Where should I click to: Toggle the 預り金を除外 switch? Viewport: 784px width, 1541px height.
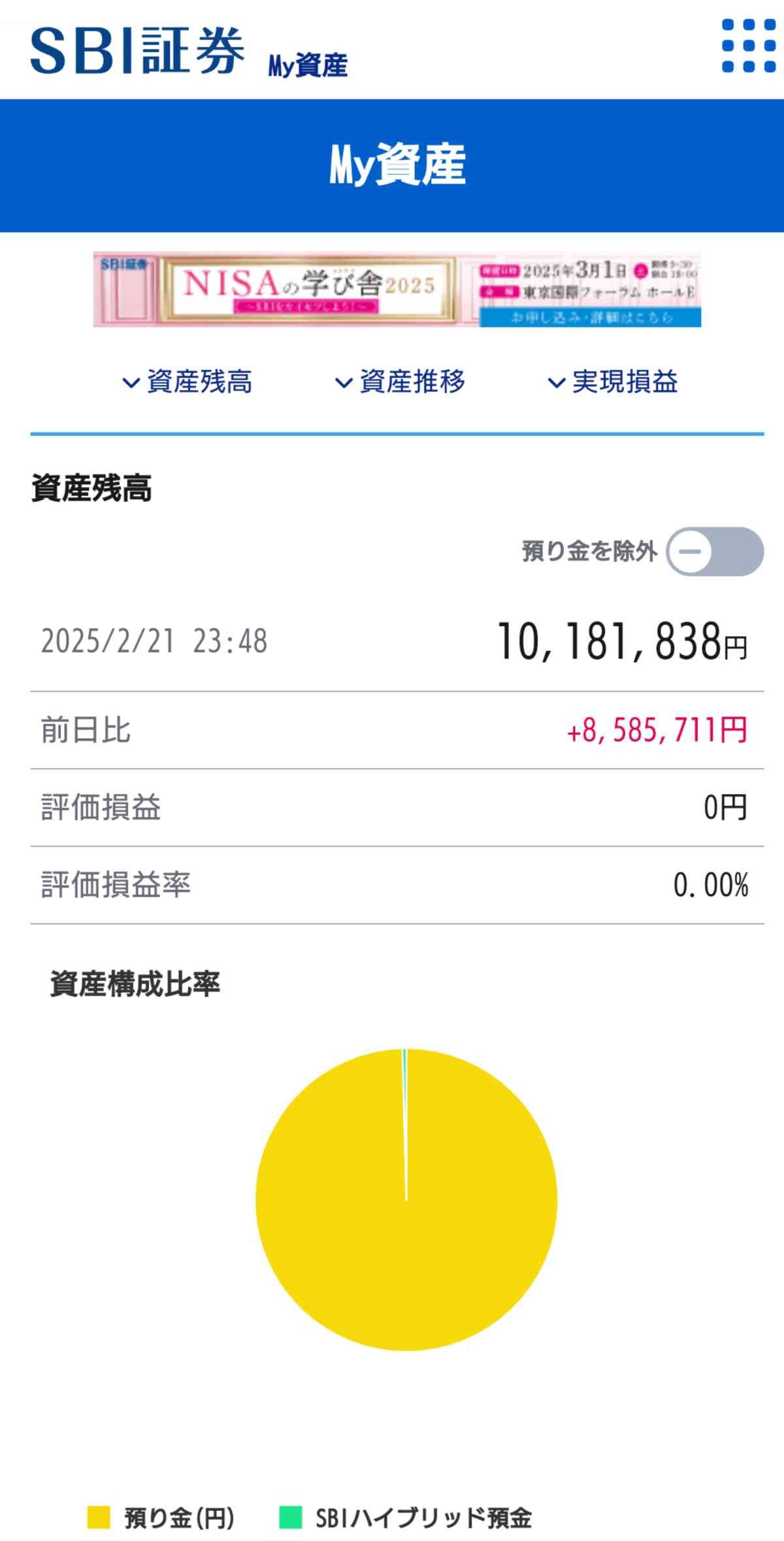tap(714, 552)
